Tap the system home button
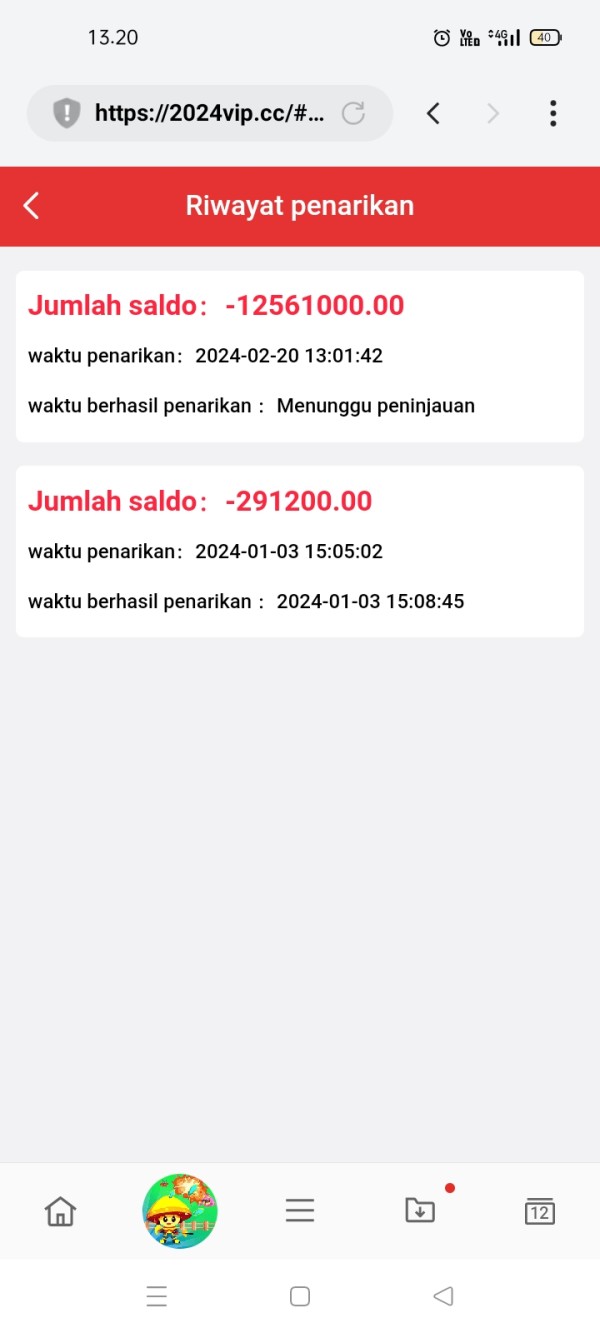This screenshot has width=600, height=1333. click(x=300, y=1297)
